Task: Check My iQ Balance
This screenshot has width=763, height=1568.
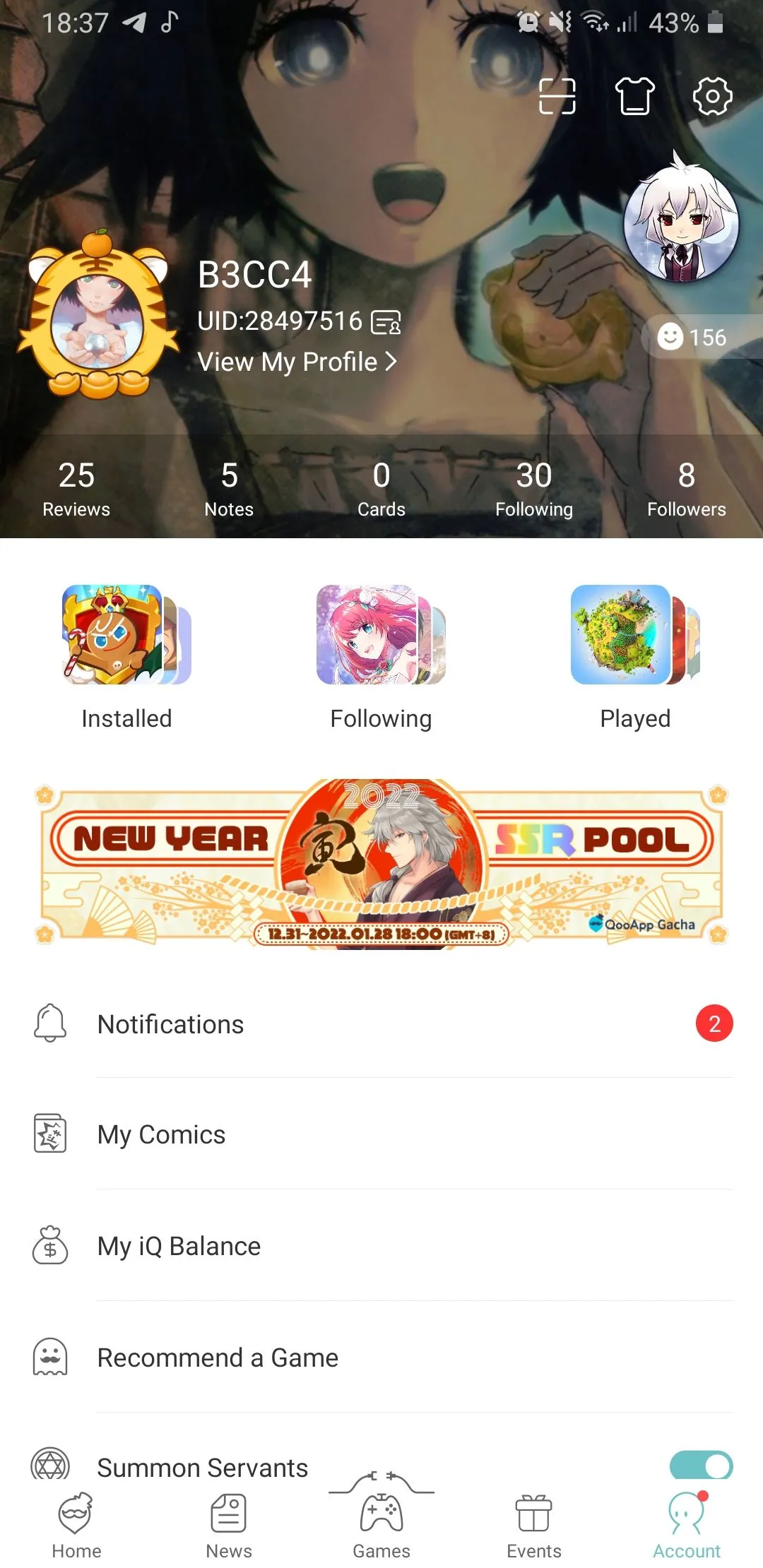Action: click(381, 1246)
